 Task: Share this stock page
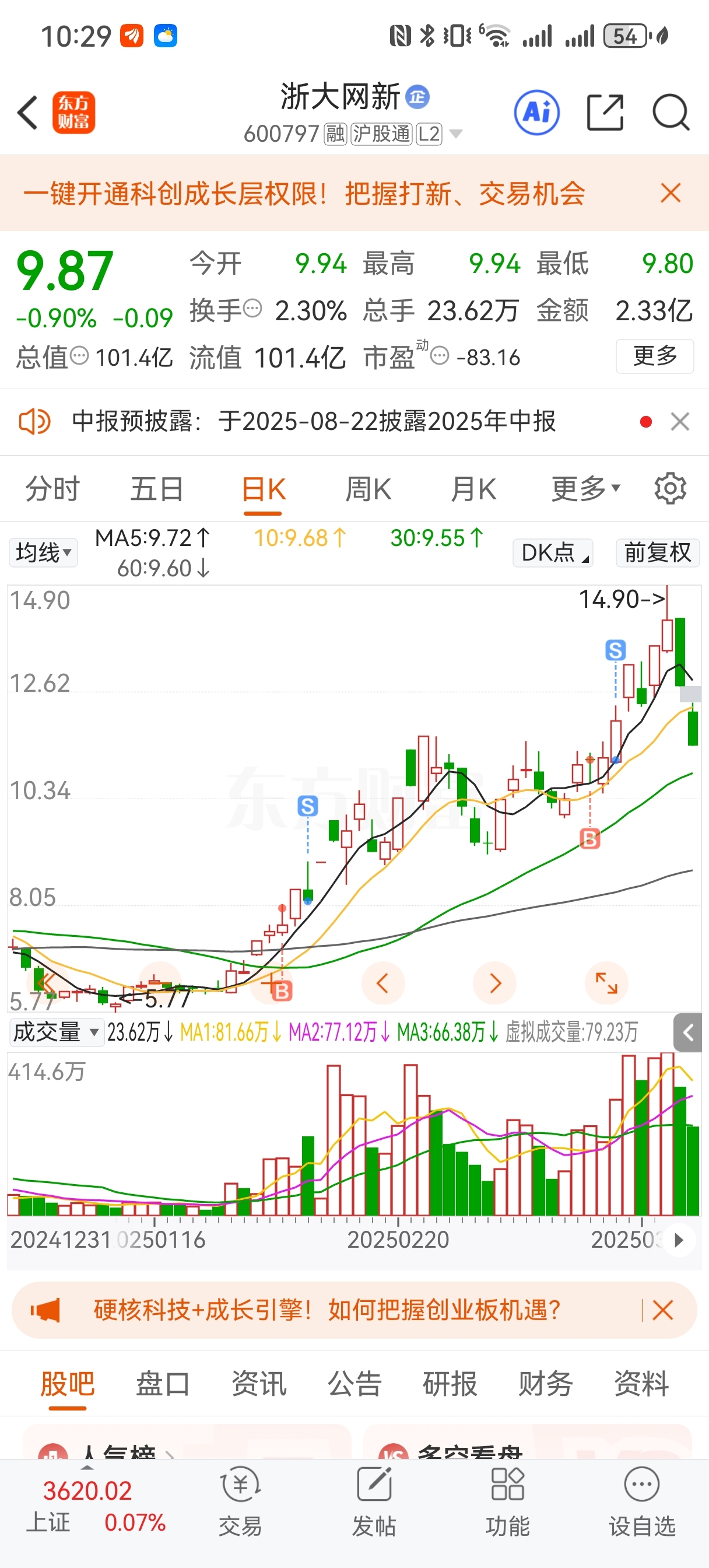click(x=605, y=113)
